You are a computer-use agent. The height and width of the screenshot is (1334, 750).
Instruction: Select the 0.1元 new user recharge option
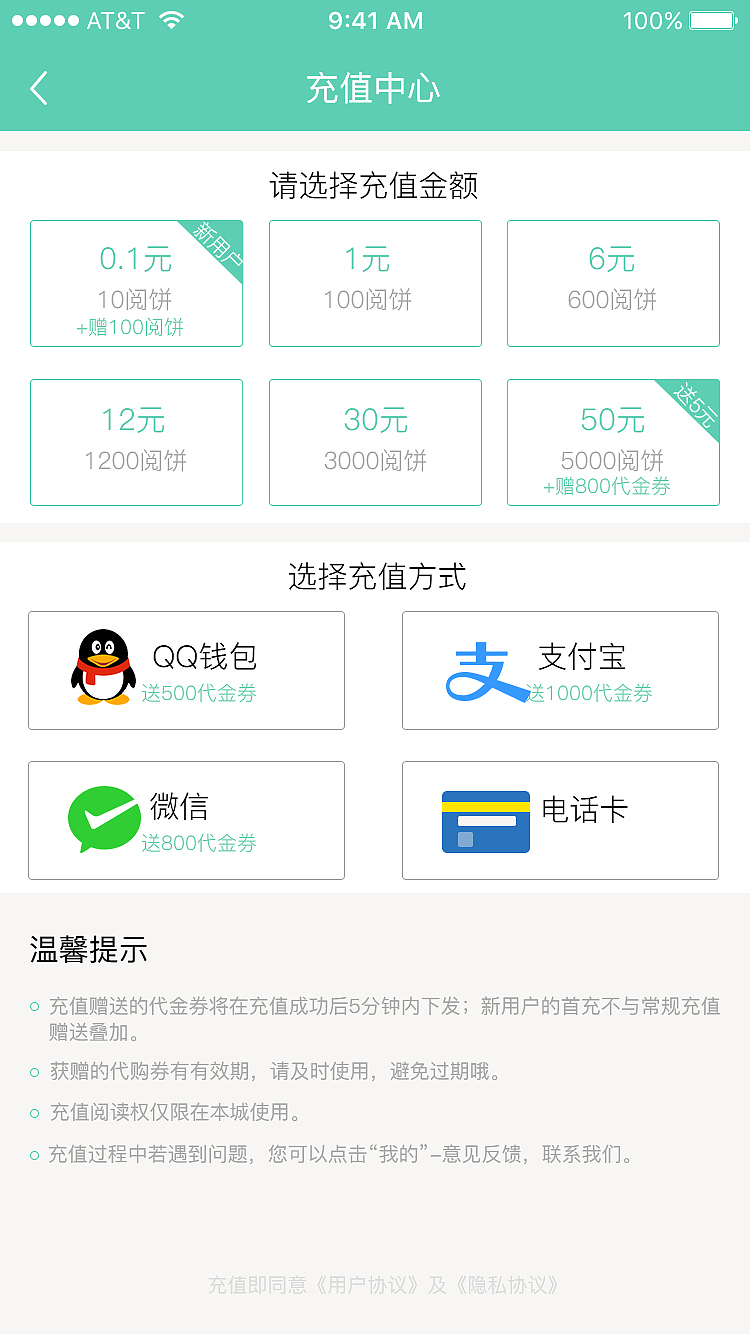click(x=137, y=283)
